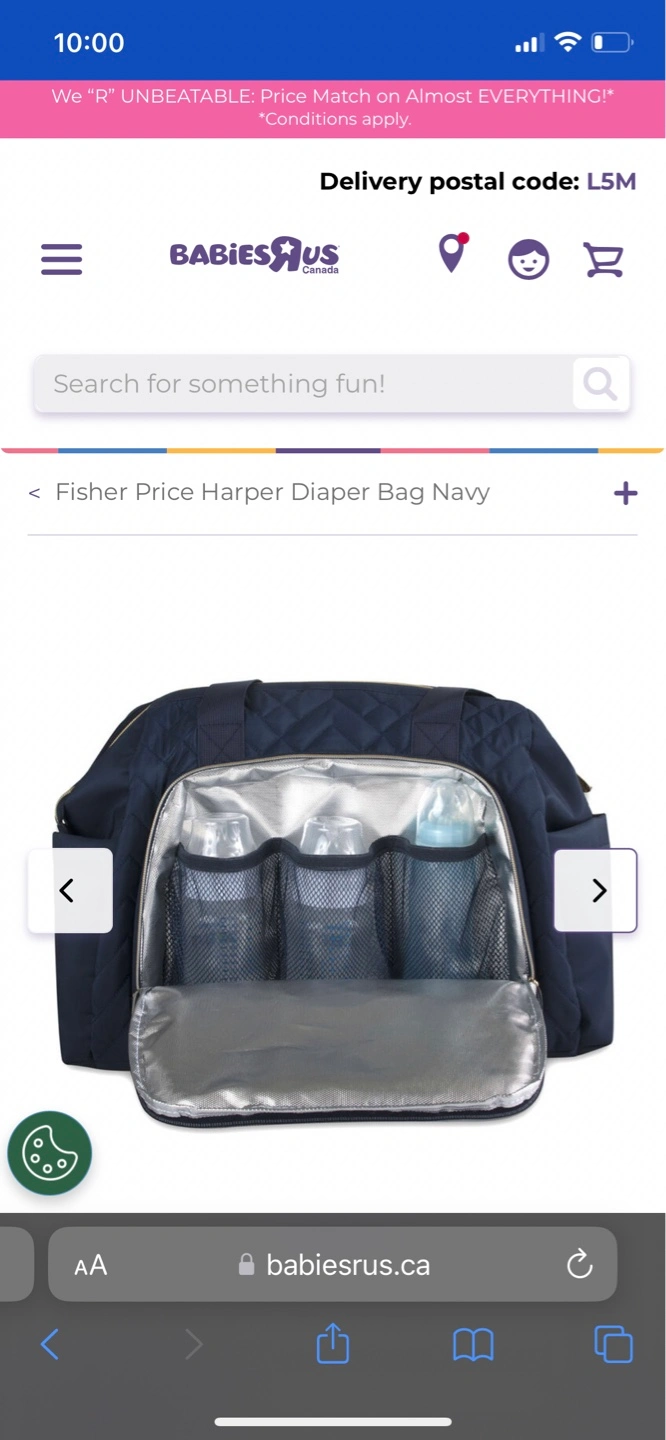Expand the Fisher Price Harper Diaper Bag plus
Viewport: 666px width, 1440px height.
625,493
